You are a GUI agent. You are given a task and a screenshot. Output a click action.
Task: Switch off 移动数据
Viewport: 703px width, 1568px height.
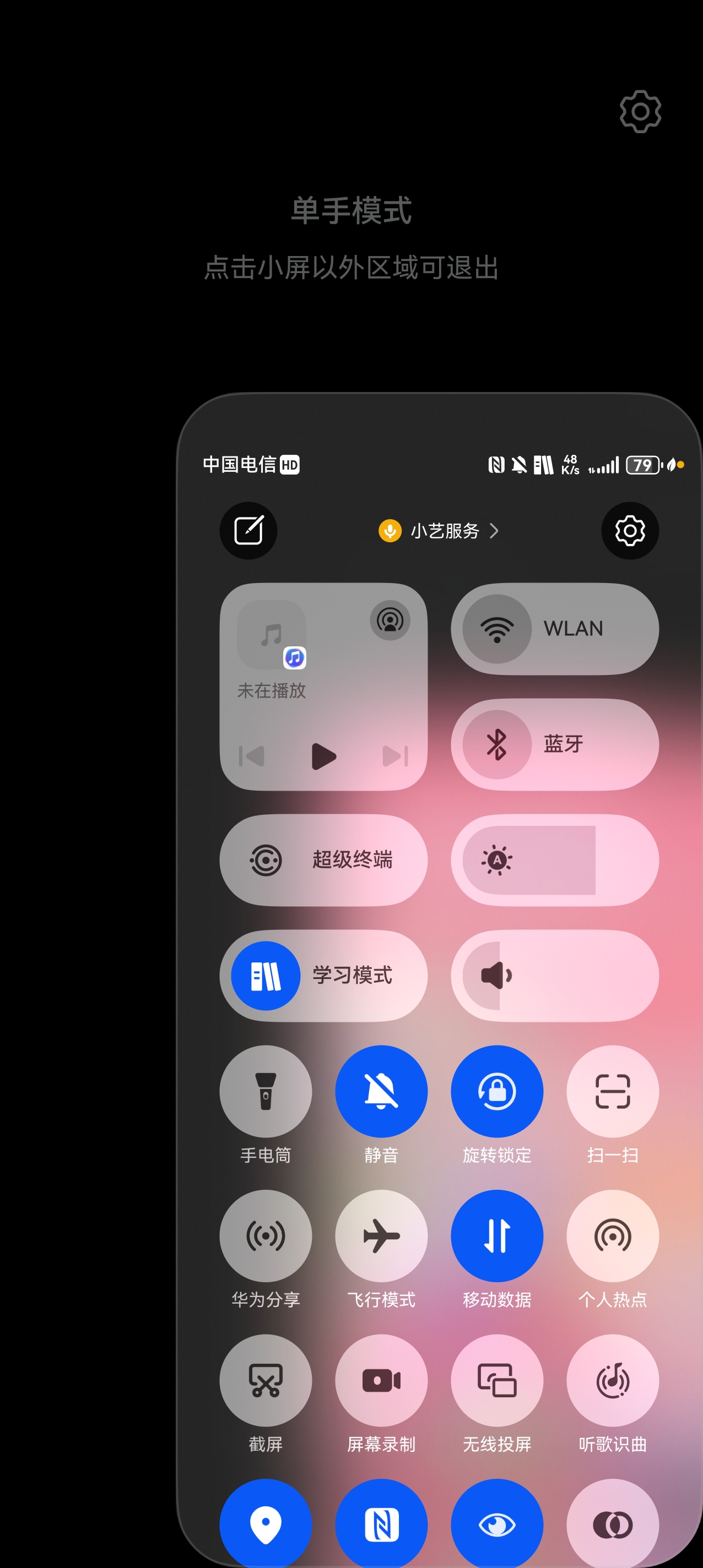click(x=497, y=1235)
